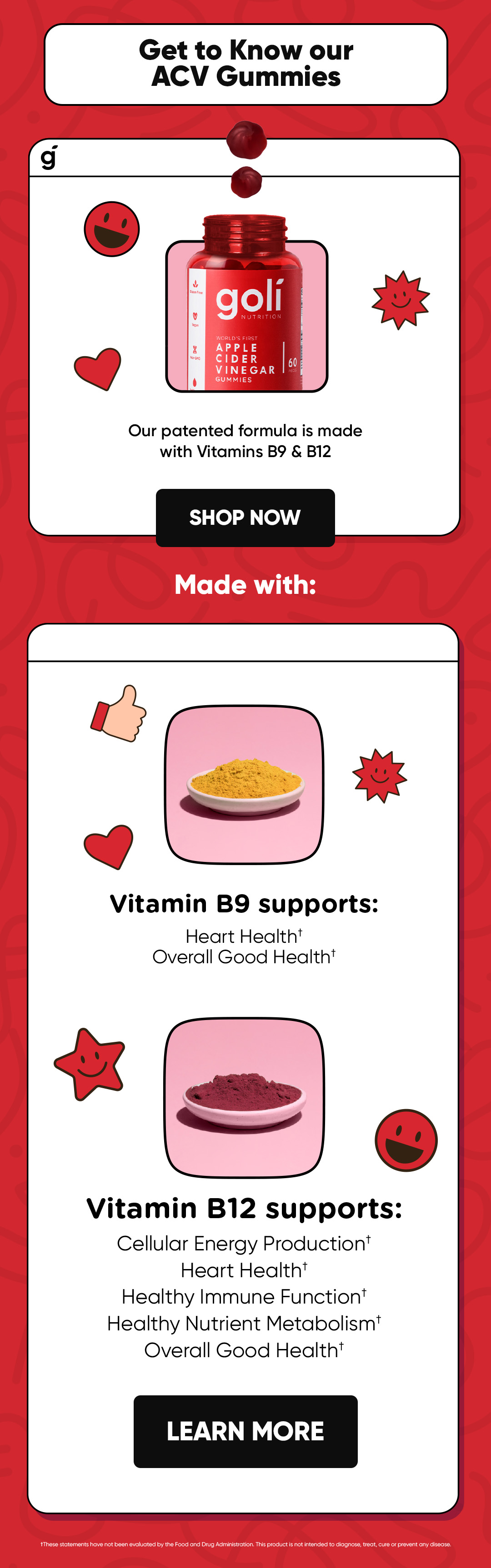Open the LEARN MORE button
491x1568 pixels.
[245, 1431]
